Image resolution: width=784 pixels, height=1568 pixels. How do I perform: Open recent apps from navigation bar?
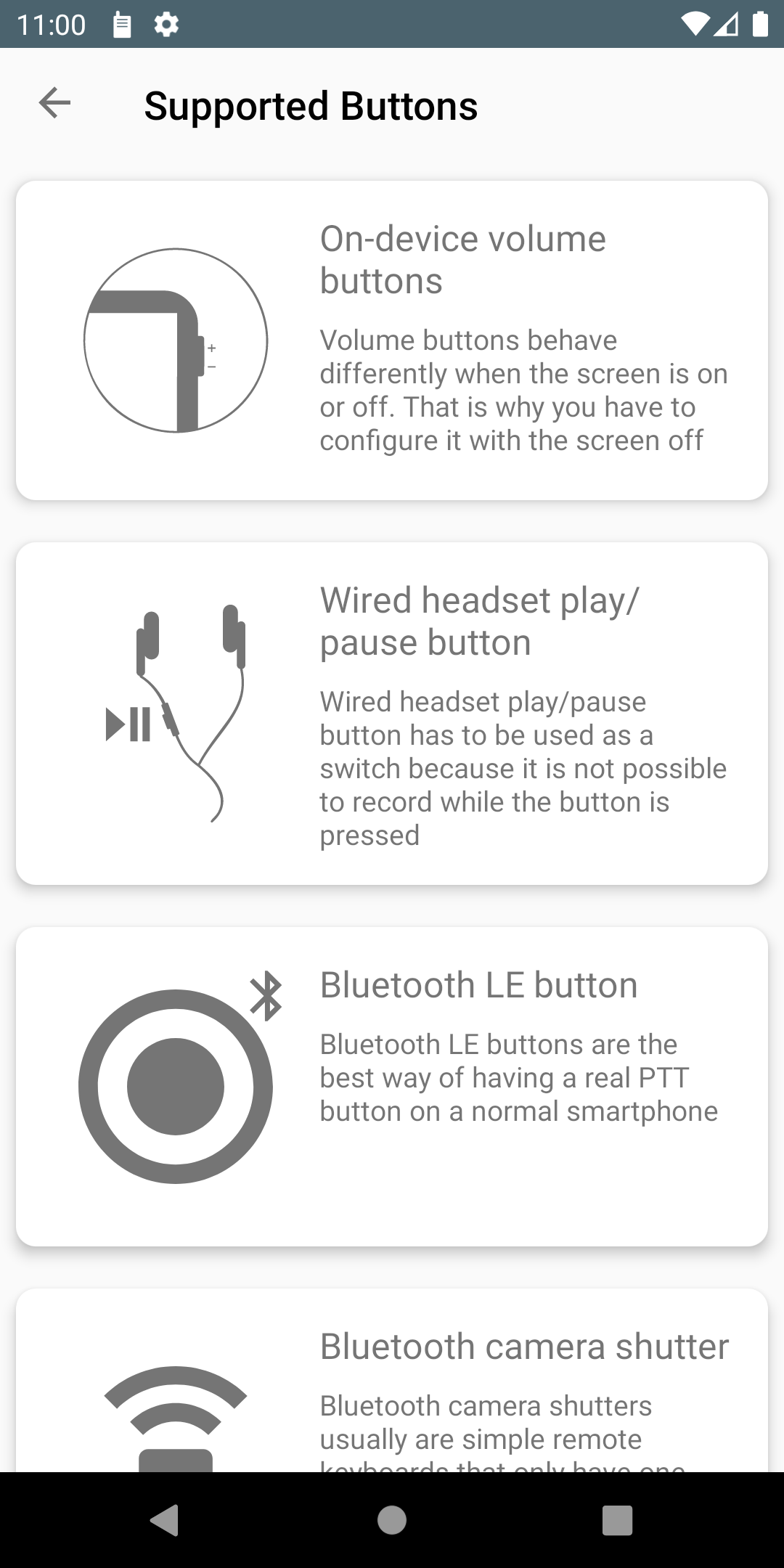pos(617,1519)
